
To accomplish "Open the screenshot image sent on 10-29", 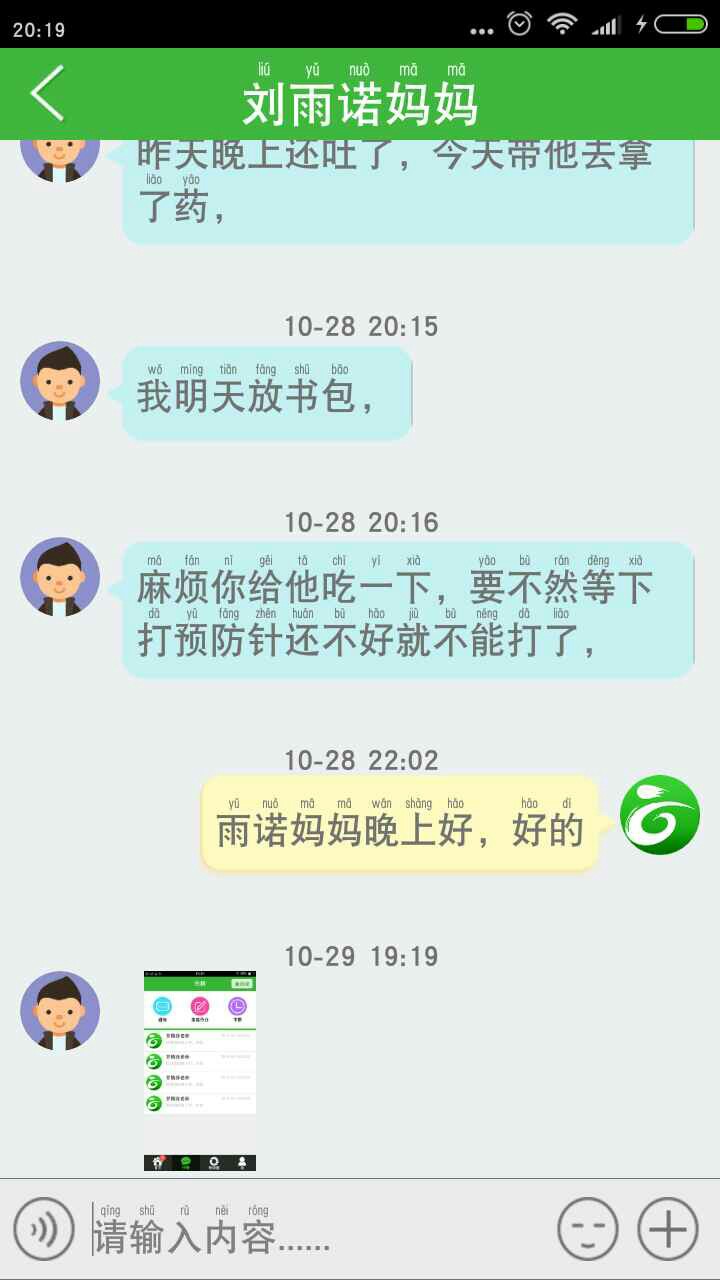I will point(200,1071).
